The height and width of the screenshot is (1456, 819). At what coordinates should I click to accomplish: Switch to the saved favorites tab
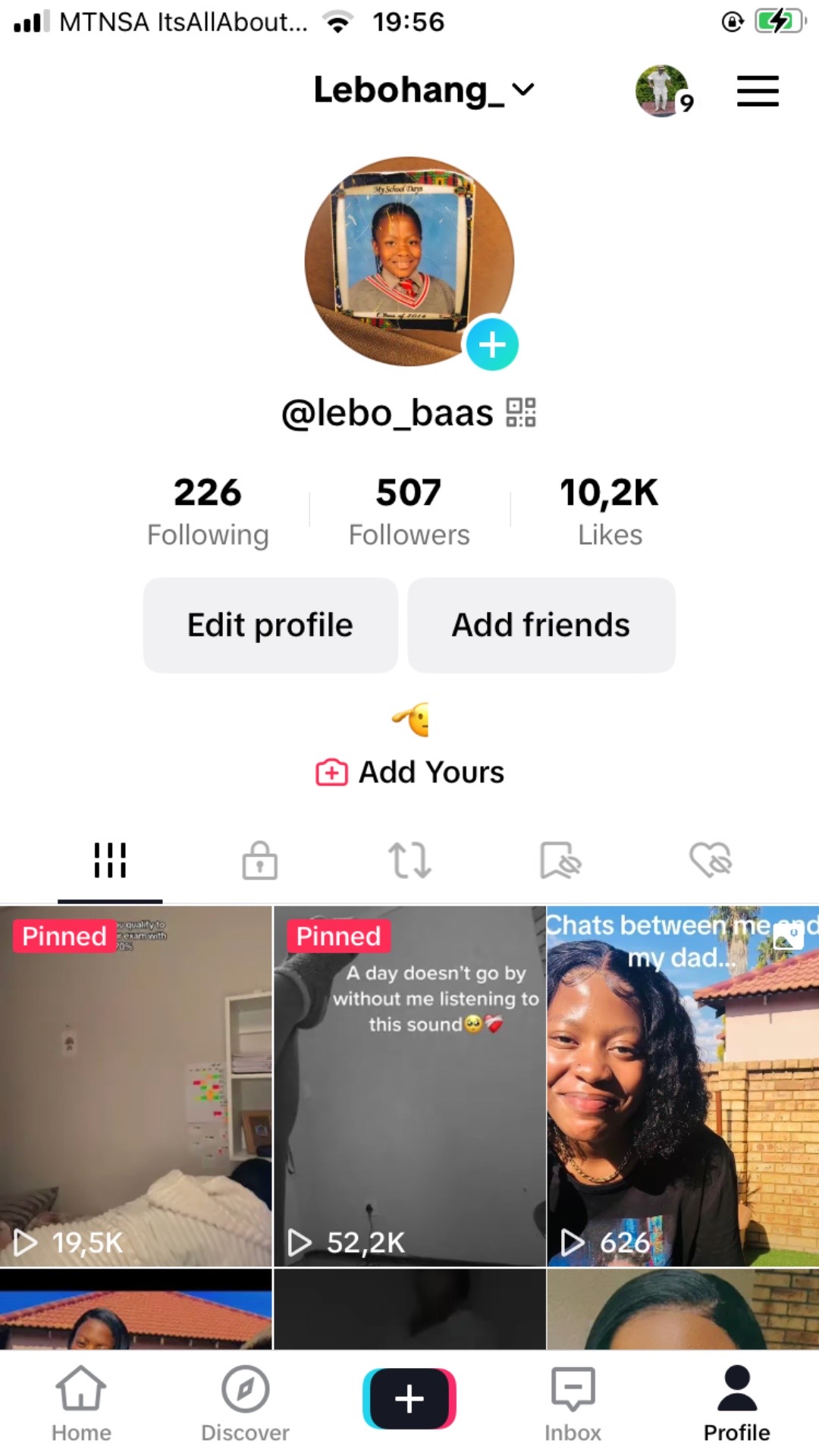pyautogui.click(x=560, y=861)
